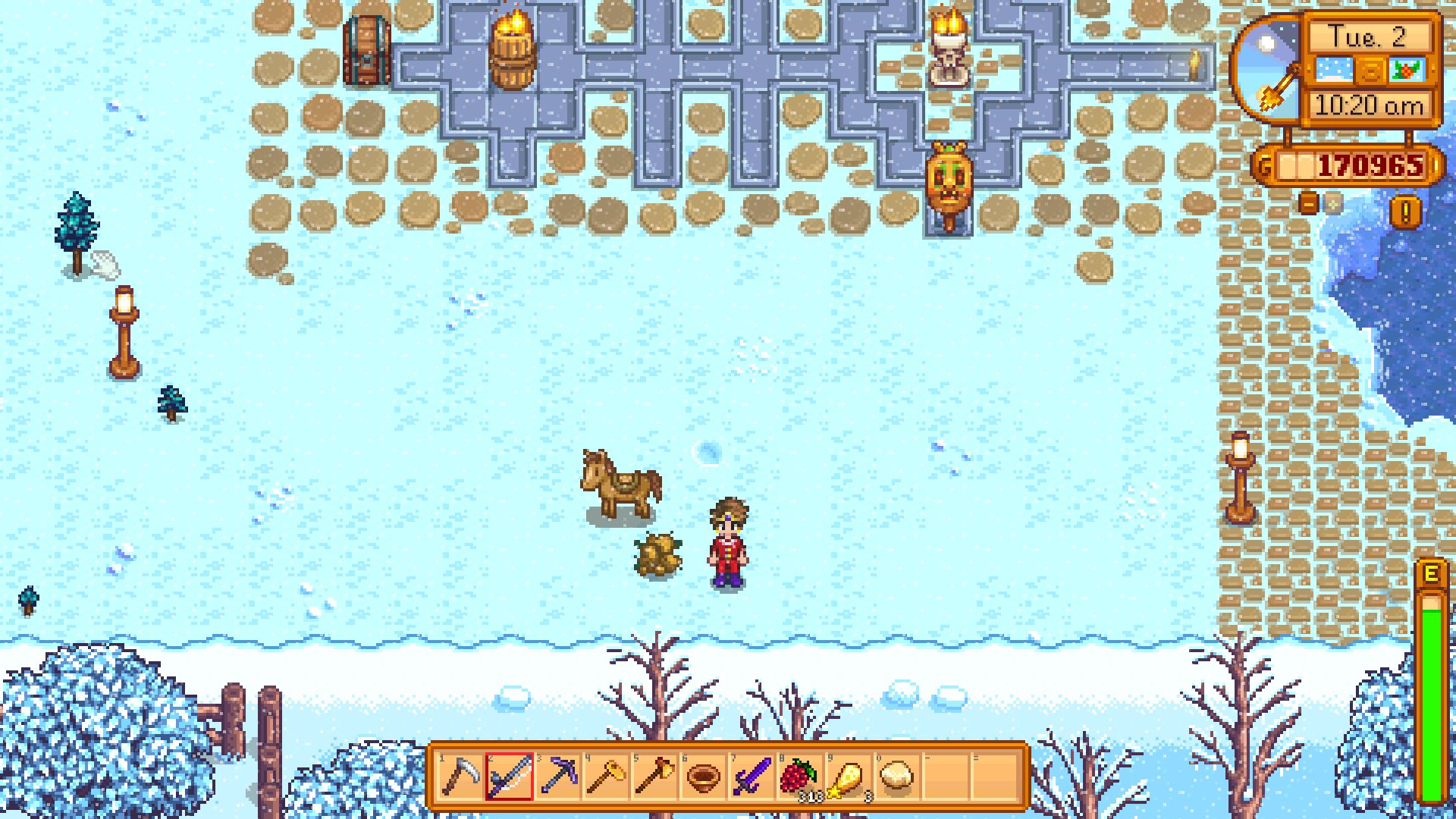This screenshot has width=1456, height=819.
Task: Zoom out with the minus button
Action: point(1309,202)
